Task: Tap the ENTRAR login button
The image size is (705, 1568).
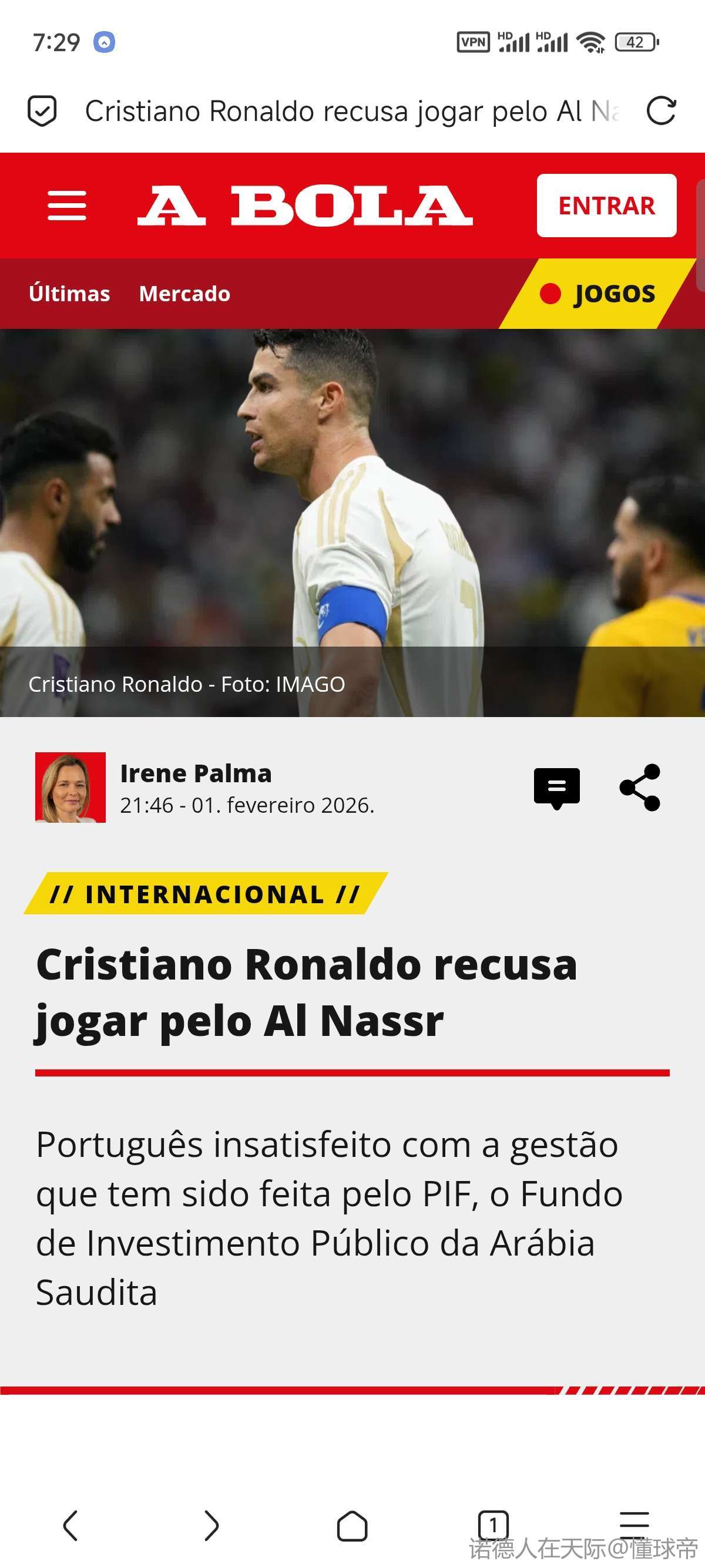Action: [x=606, y=205]
